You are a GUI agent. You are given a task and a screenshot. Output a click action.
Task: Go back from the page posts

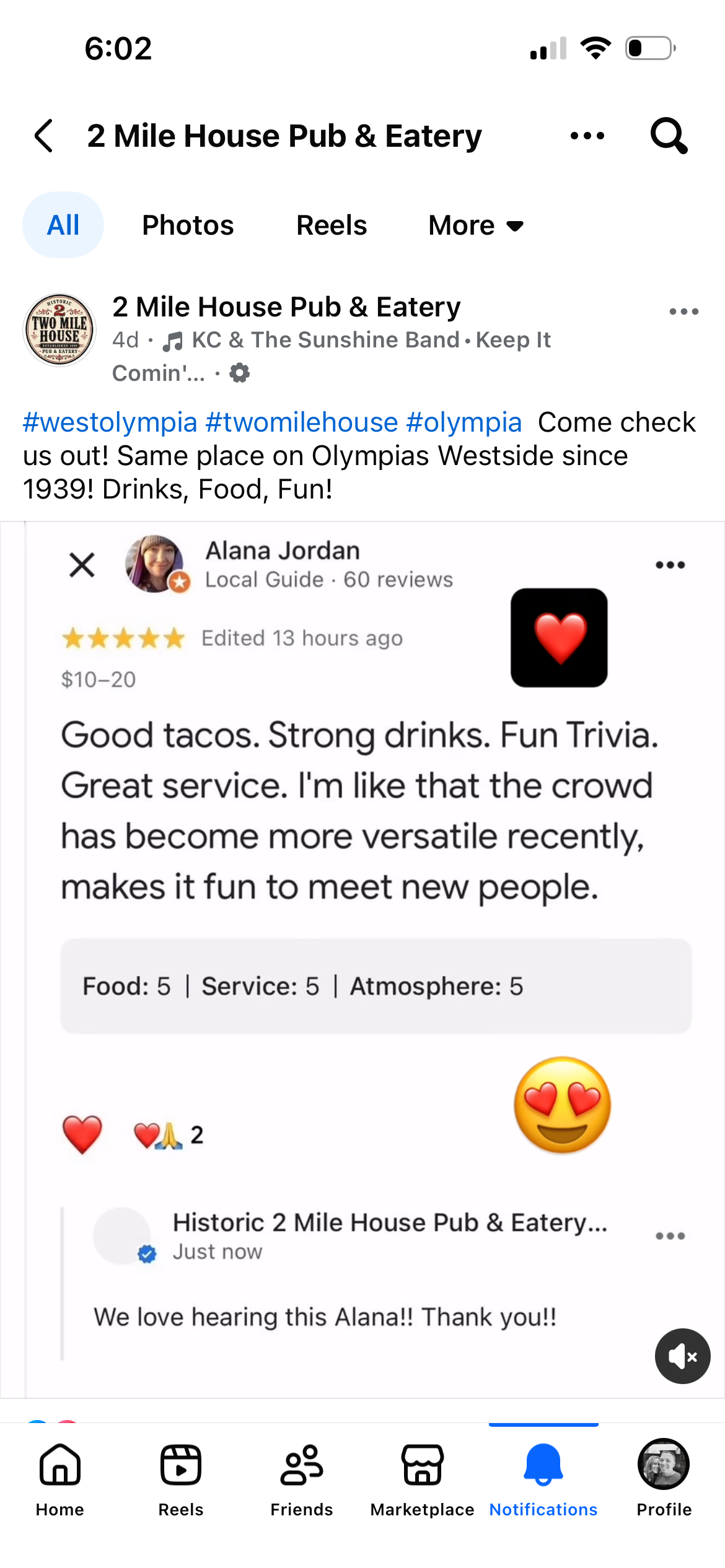coord(44,136)
